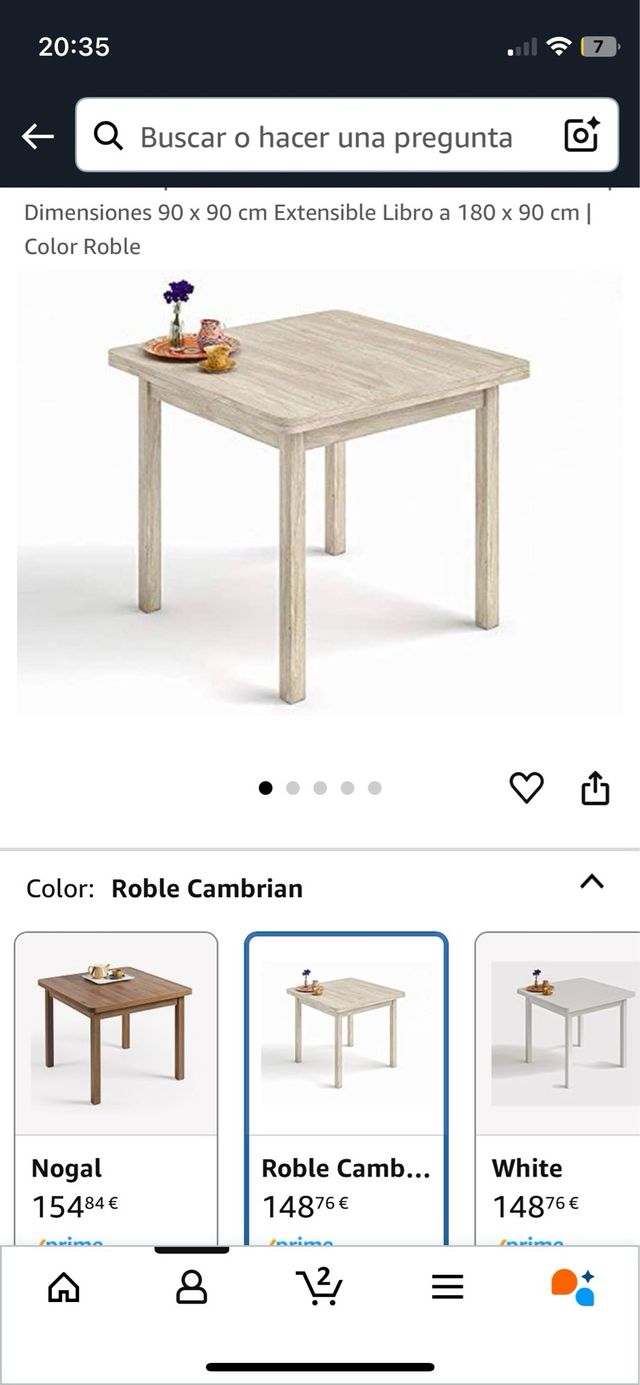Screen dimensions: 640x1385
Task: Open the account profile tab
Action: pos(191,1287)
